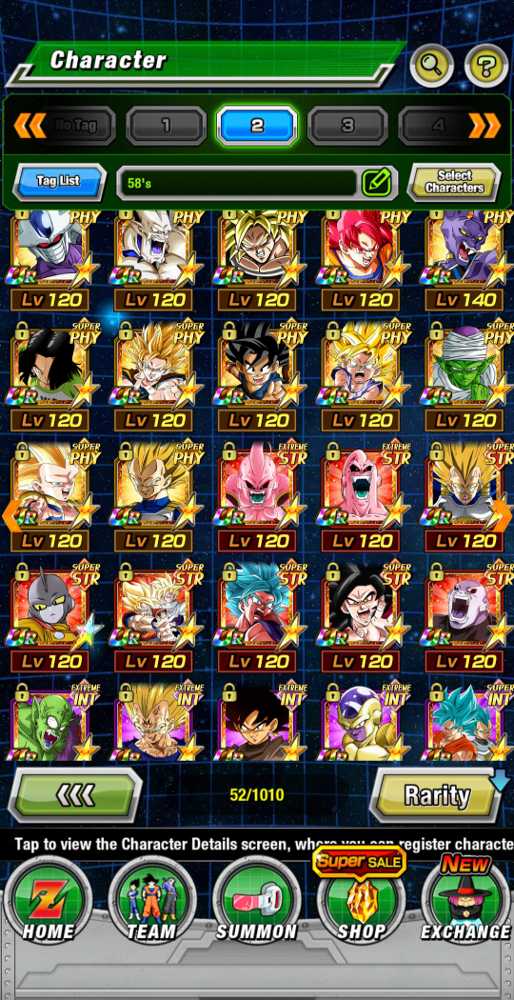Select the No Tag tab
514x1000 pixels.
(x=76, y=126)
